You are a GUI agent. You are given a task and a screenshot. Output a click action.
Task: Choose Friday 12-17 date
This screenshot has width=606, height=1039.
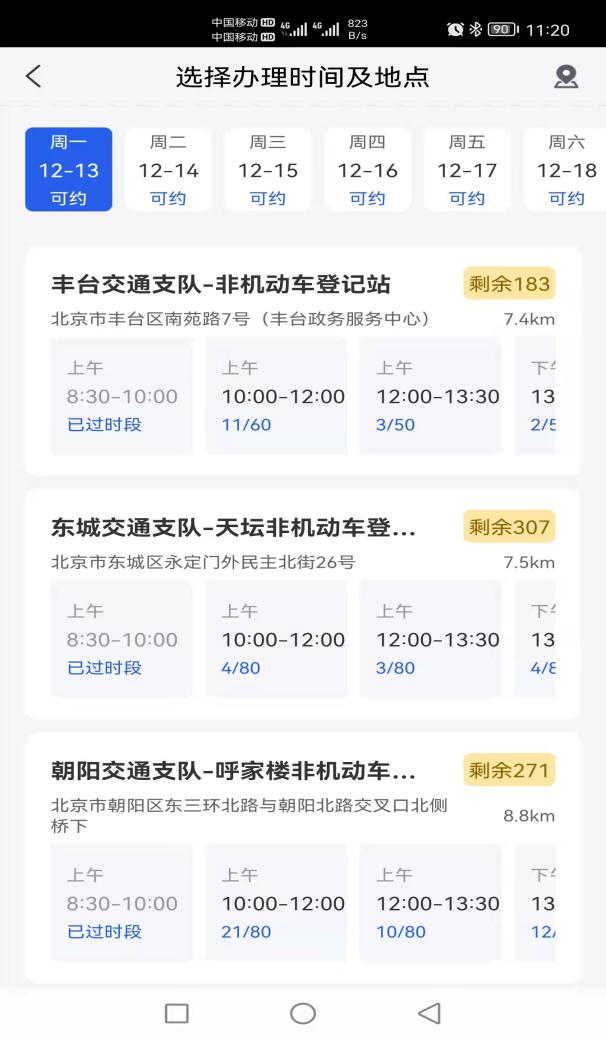[467, 170]
